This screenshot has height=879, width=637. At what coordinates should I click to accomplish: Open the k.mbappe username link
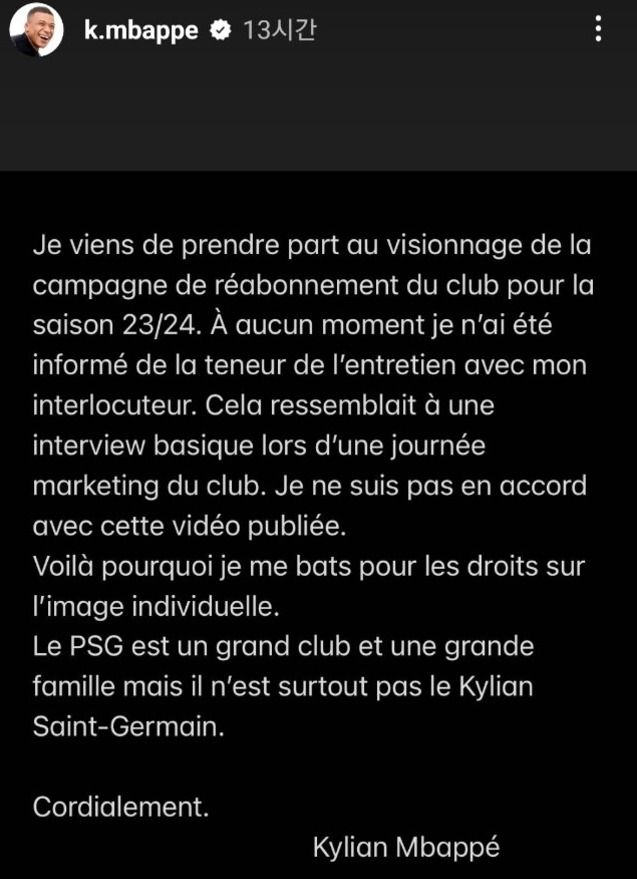tap(141, 30)
